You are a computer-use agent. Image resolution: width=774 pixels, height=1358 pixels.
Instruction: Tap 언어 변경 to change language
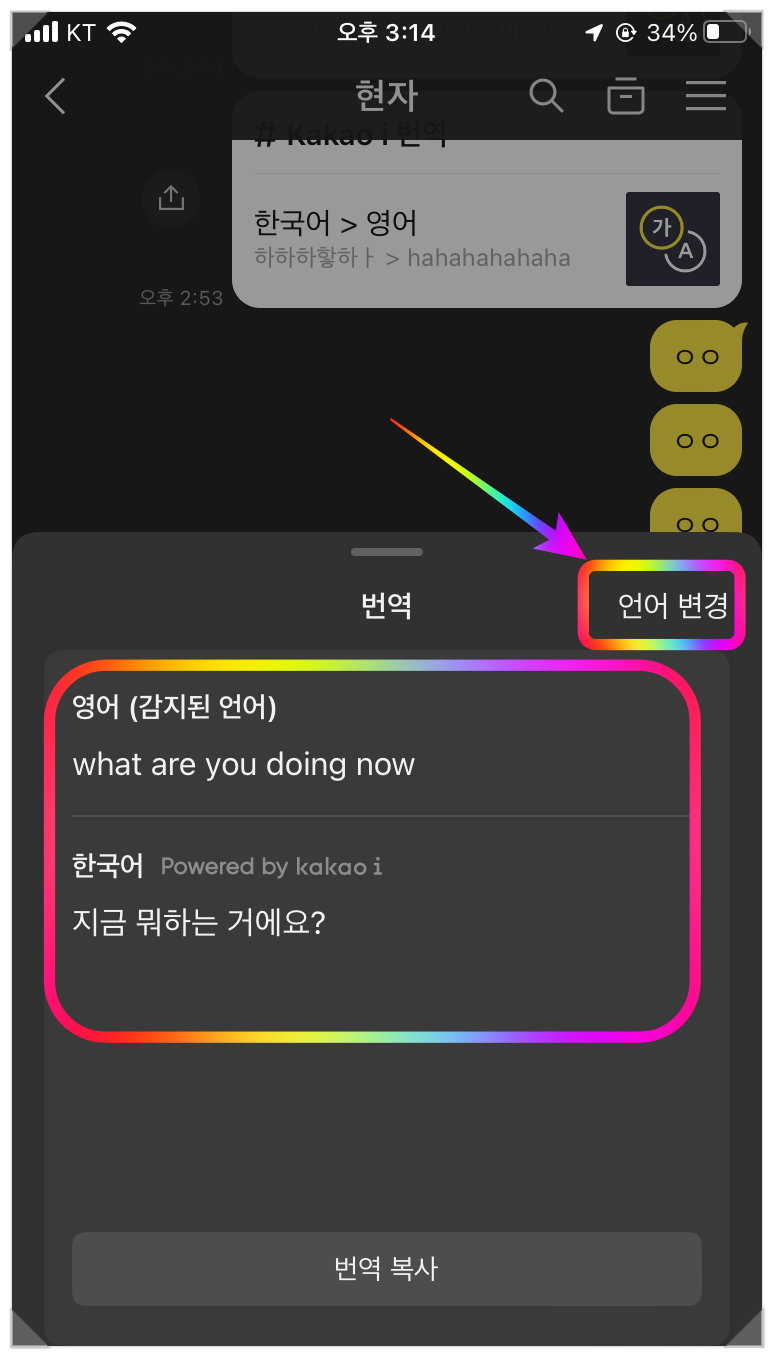(672, 605)
